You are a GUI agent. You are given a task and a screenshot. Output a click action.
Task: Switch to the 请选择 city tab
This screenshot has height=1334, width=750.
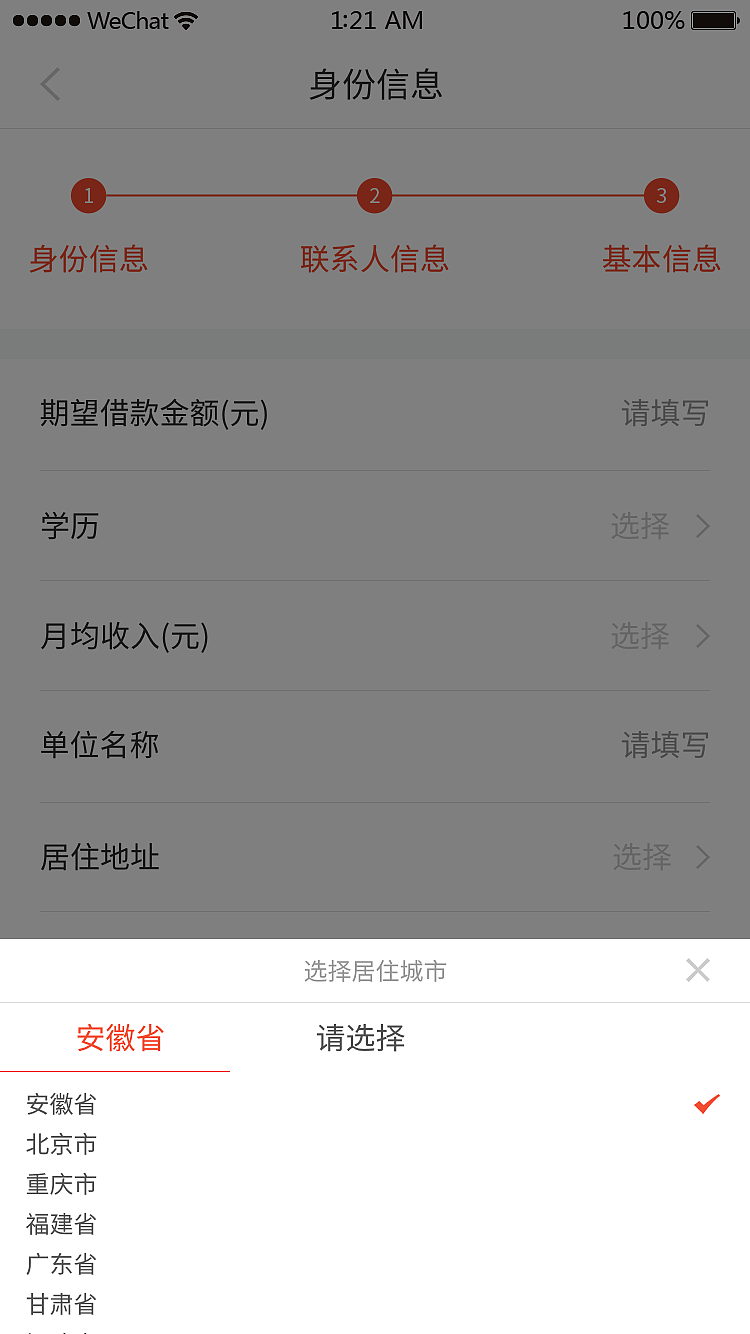(358, 1039)
